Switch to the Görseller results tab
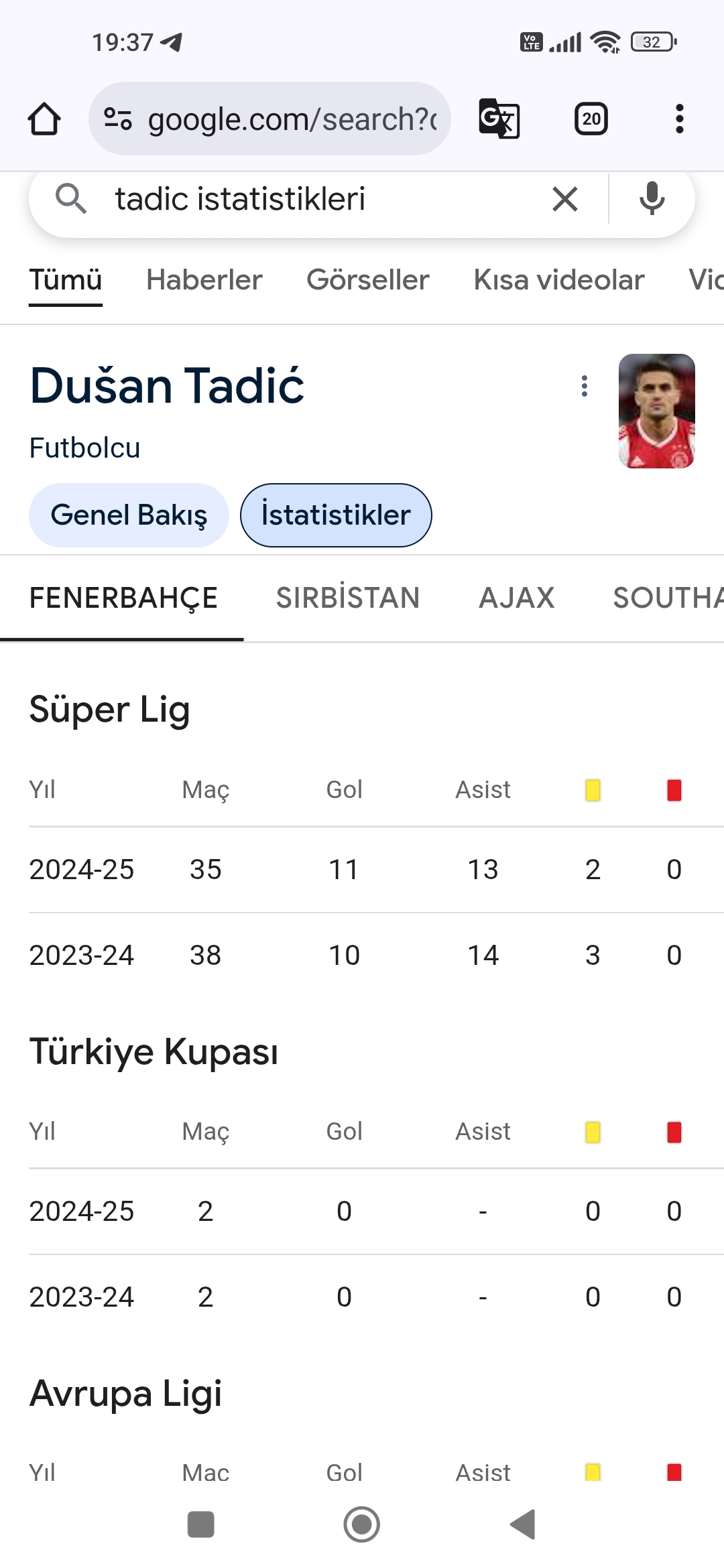Image resolution: width=724 pixels, height=1568 pixels. 368,280
